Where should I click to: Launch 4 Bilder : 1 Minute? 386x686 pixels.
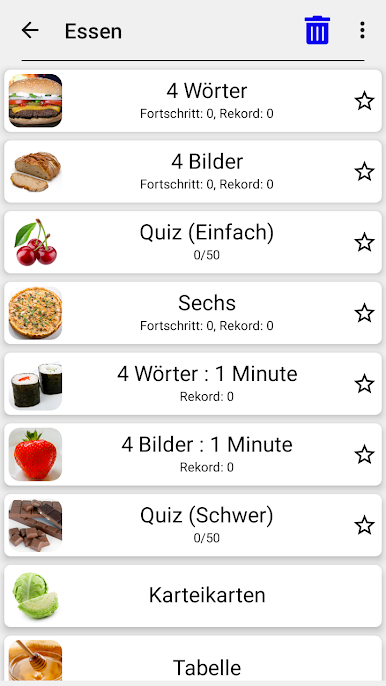point(193,454)
